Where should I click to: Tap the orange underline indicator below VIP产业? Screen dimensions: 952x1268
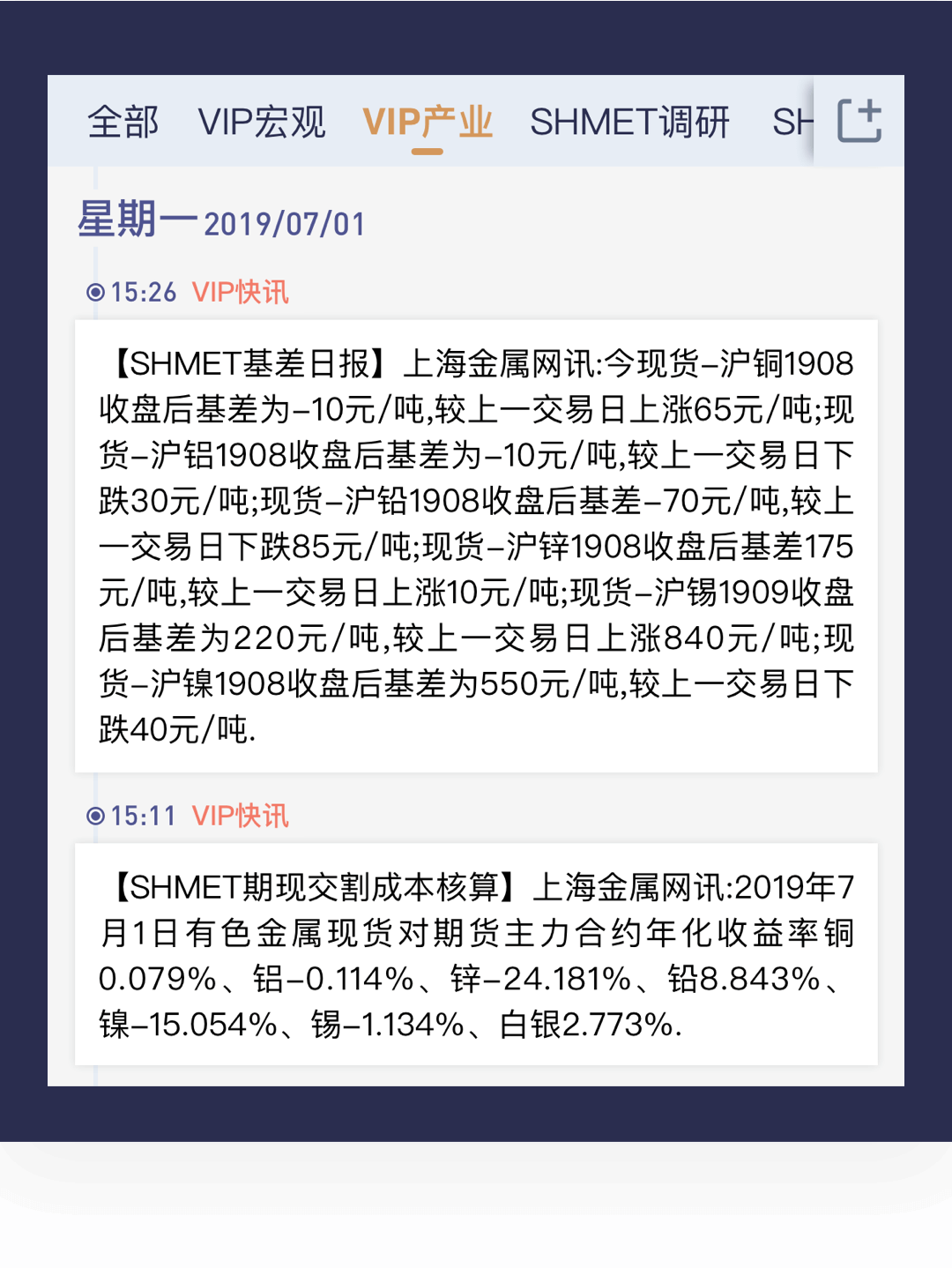(428, 152)
